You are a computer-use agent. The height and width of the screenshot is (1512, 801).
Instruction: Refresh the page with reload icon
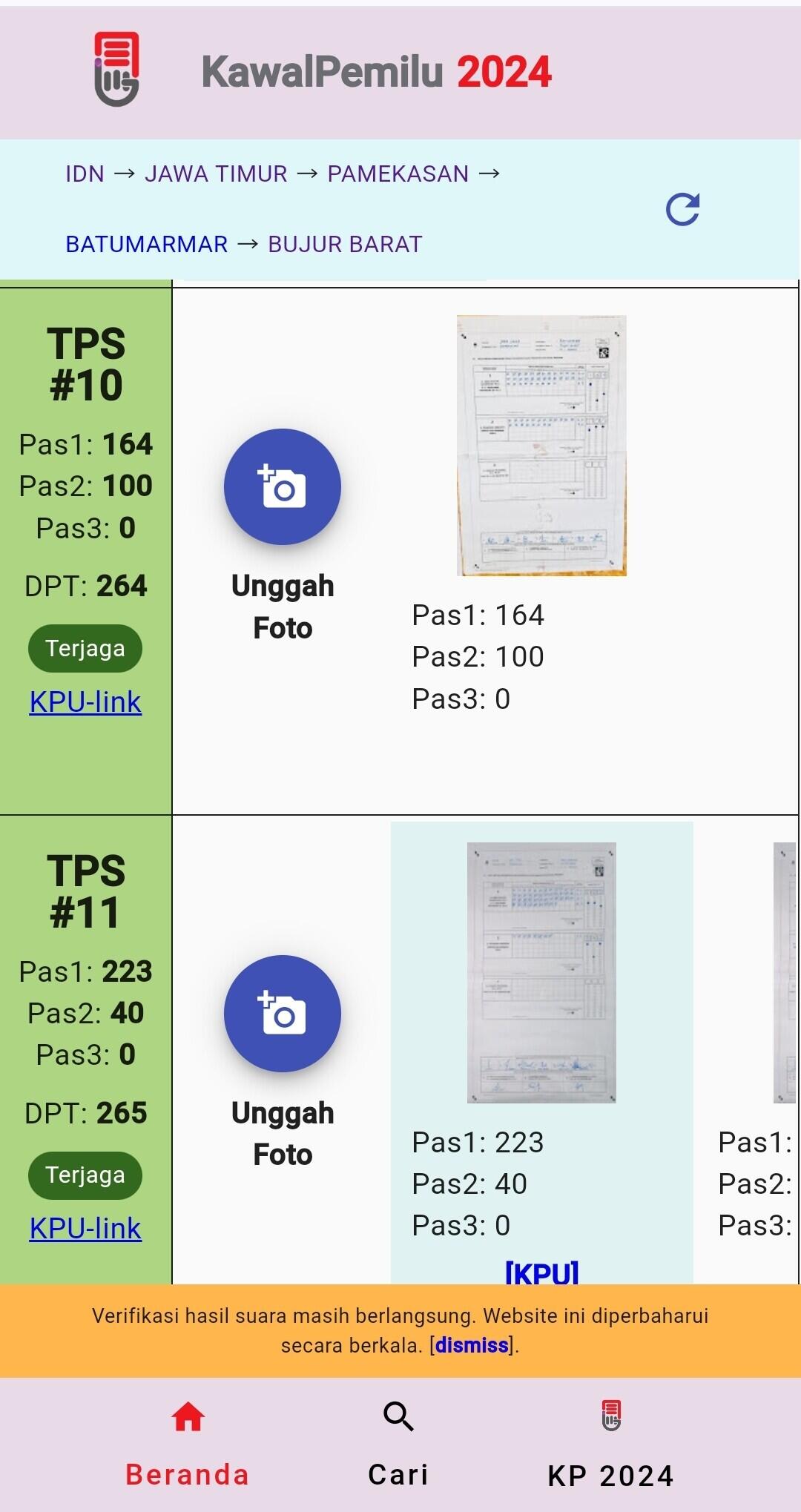682,209
